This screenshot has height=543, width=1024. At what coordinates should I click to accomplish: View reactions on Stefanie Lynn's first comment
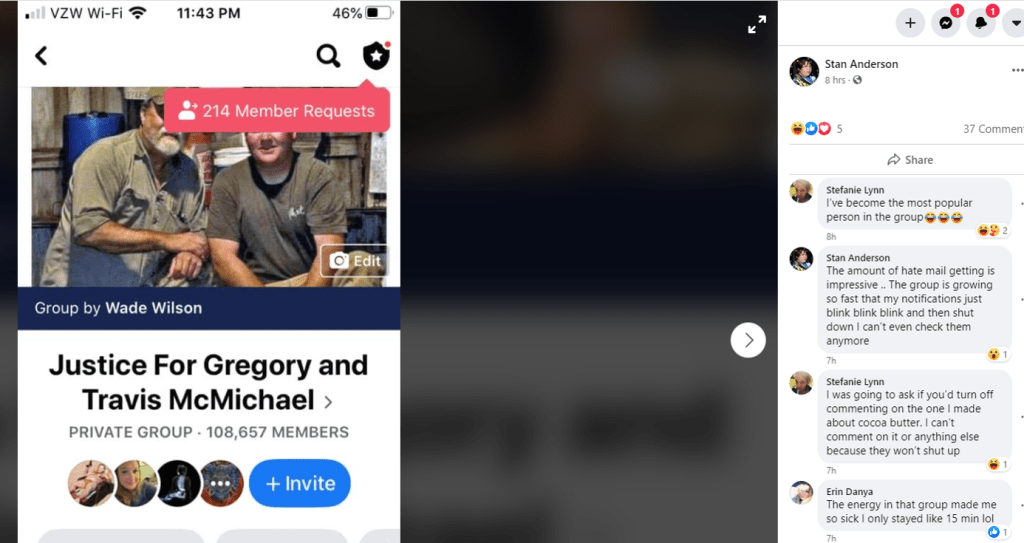point(997,231)
